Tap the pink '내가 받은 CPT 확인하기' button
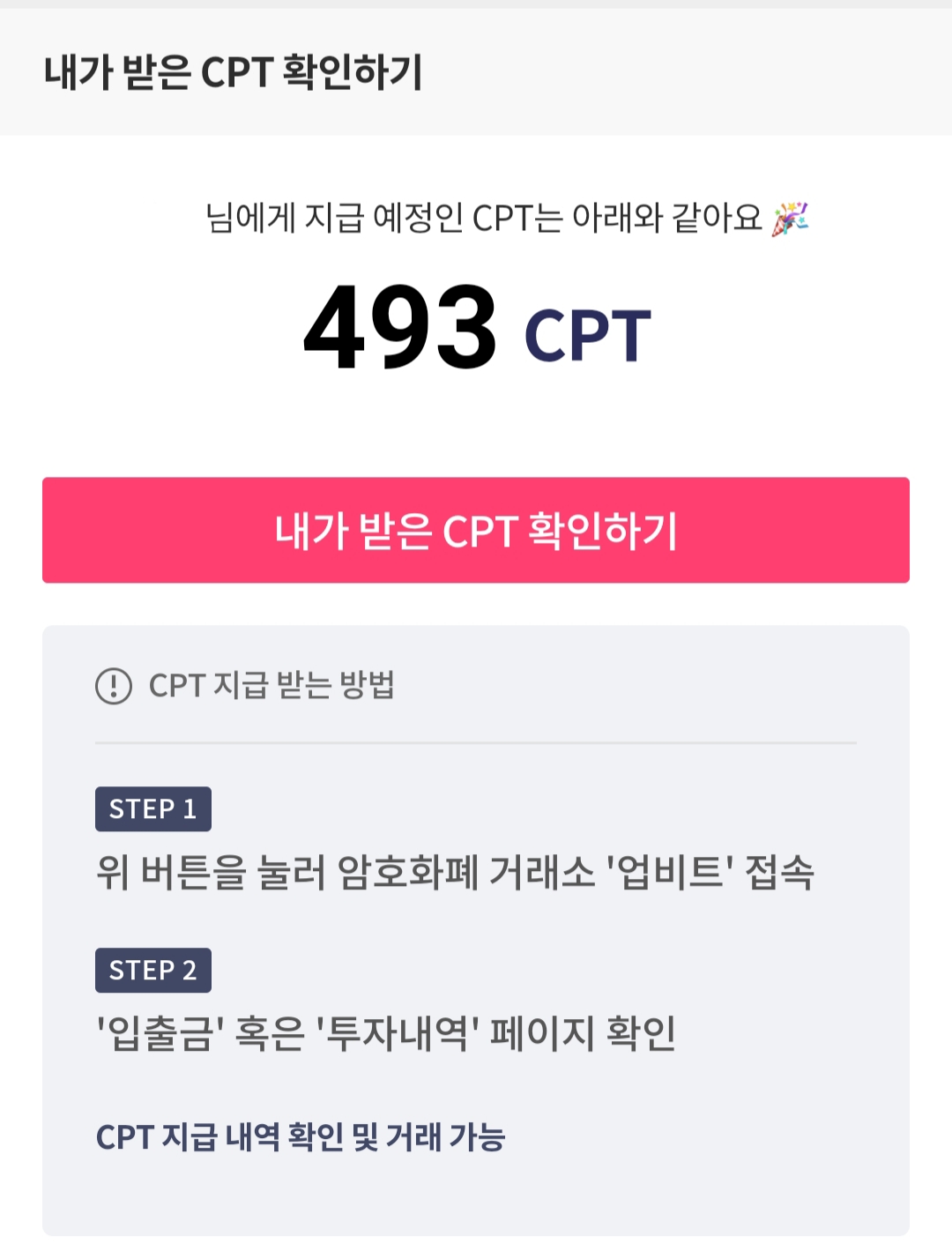The image size is (952, 1251). click(476, 530)
